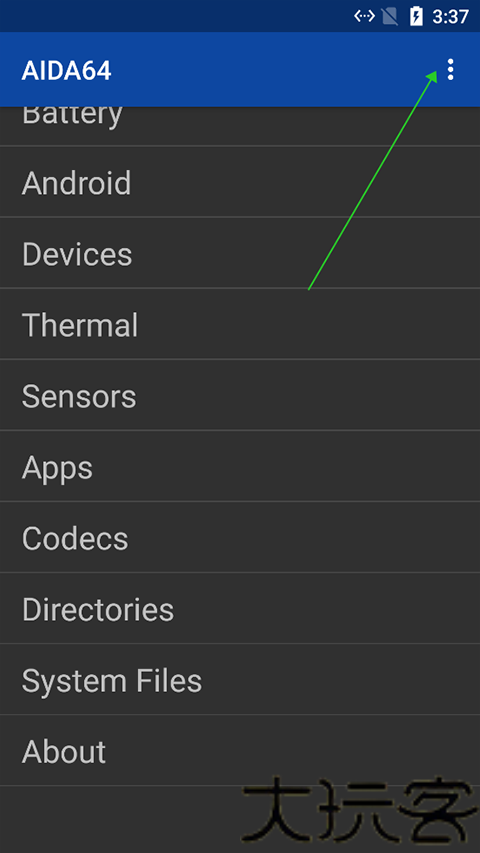Go to the Apps list

[x=240, y=467]
